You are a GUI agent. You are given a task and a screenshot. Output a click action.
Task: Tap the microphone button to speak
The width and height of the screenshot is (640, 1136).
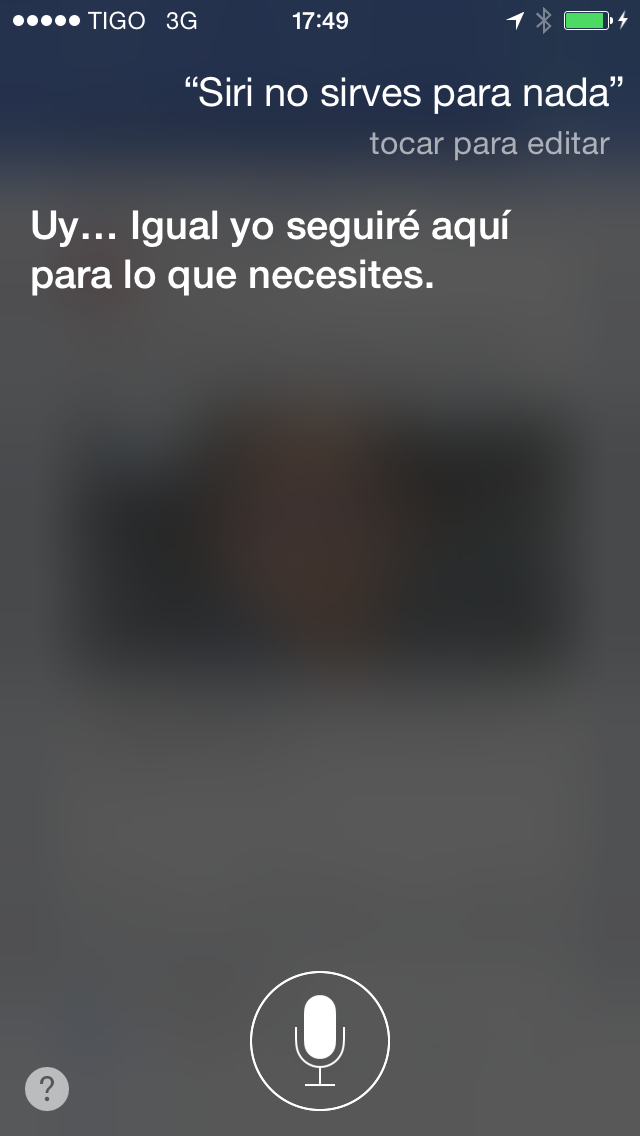(x=320, y=1041)
